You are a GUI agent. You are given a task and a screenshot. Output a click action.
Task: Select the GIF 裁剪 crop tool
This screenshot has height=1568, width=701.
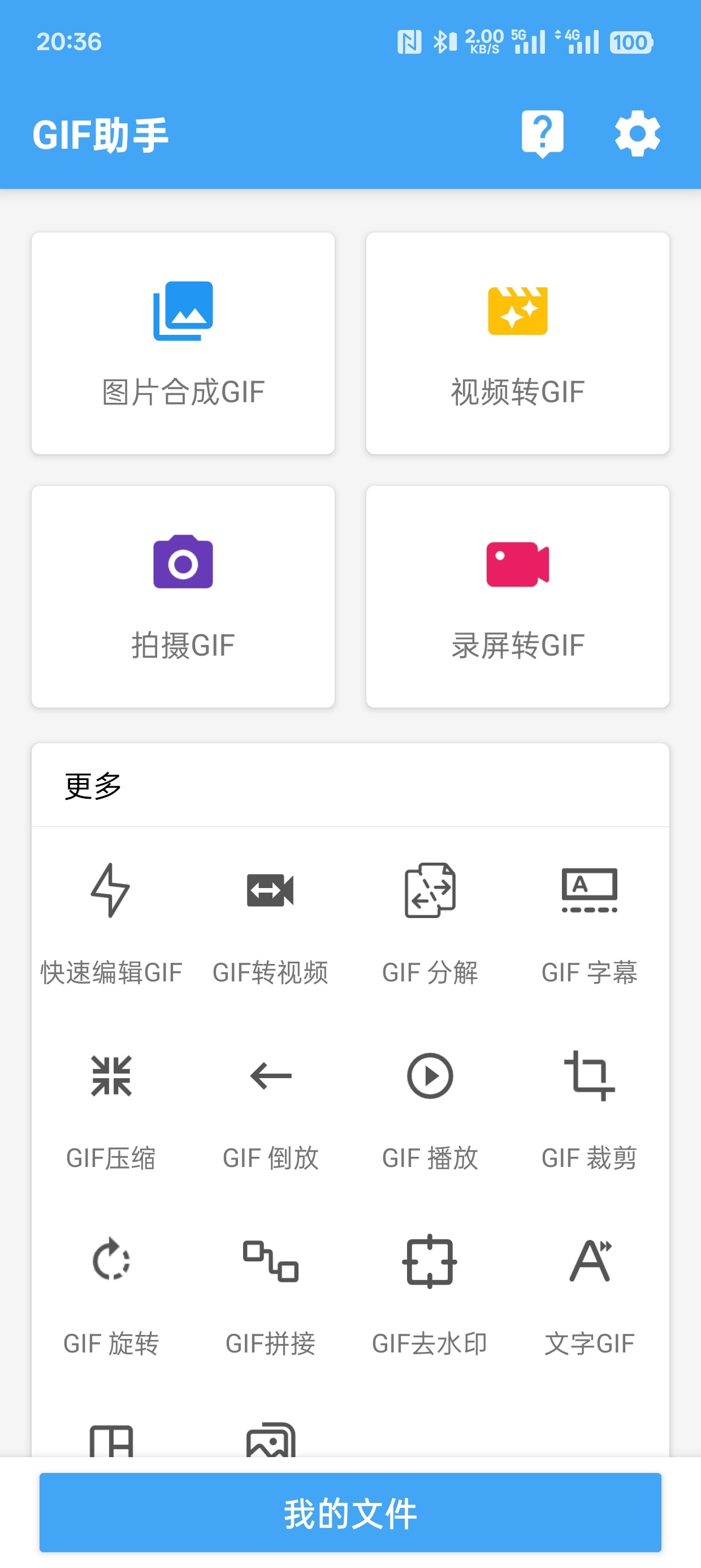coord(590,1109)
